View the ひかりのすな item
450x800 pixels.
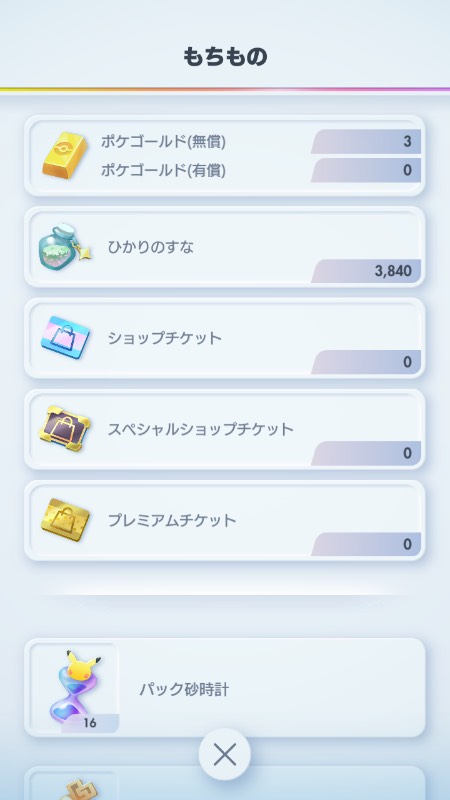(224, 247)
